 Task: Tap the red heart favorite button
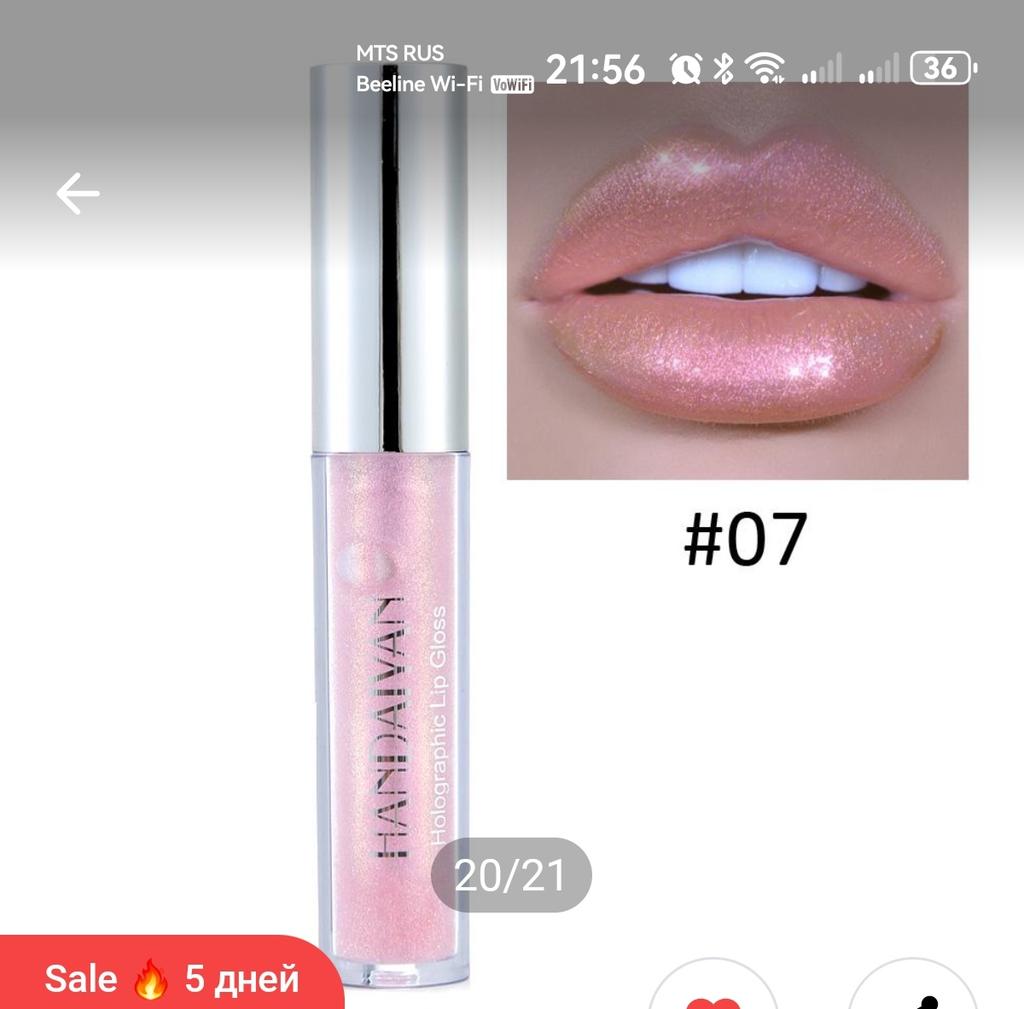point(712,992)
